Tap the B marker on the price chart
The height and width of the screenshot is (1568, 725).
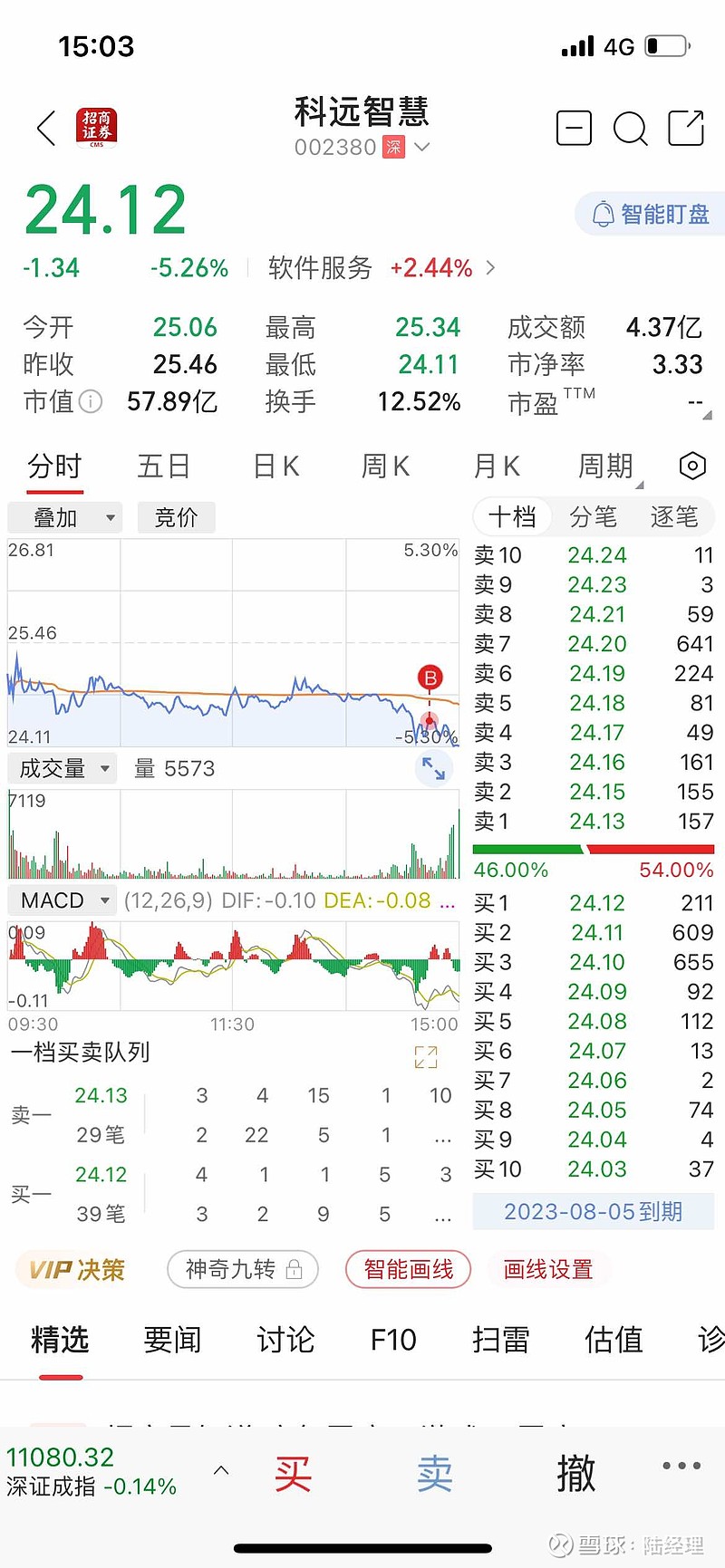click(x=431, y=677)
